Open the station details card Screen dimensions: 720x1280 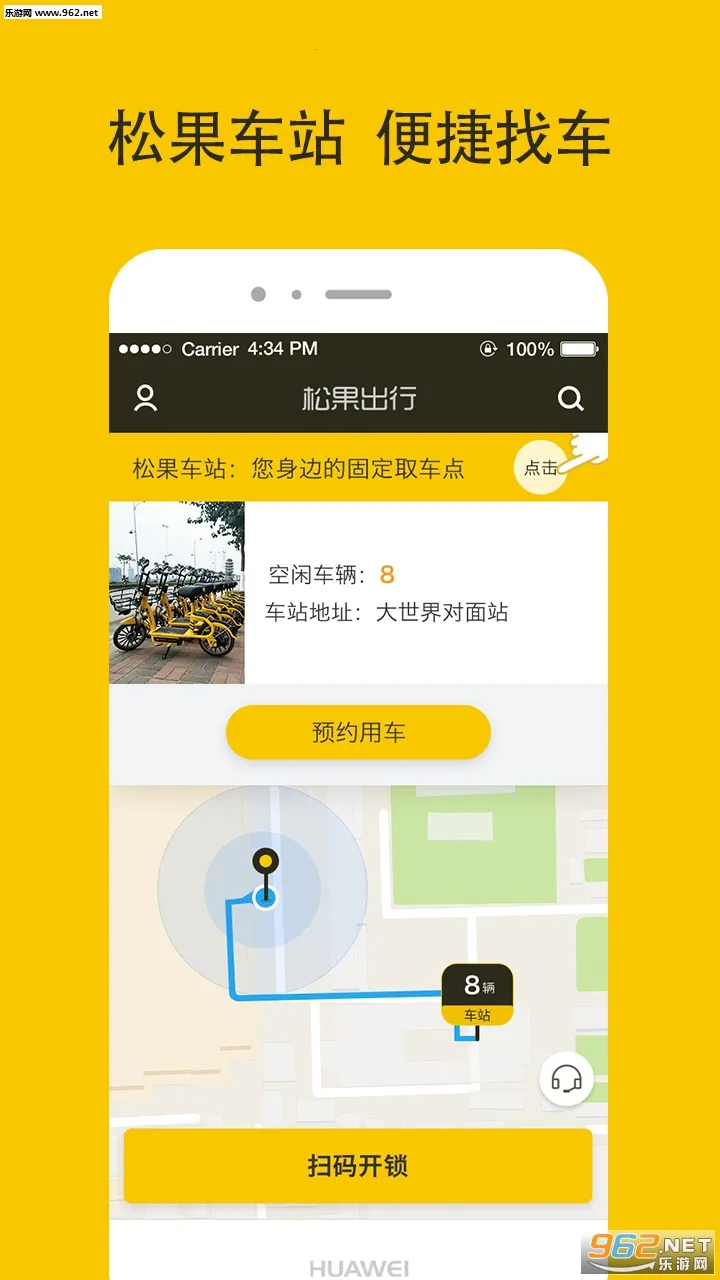358,592
